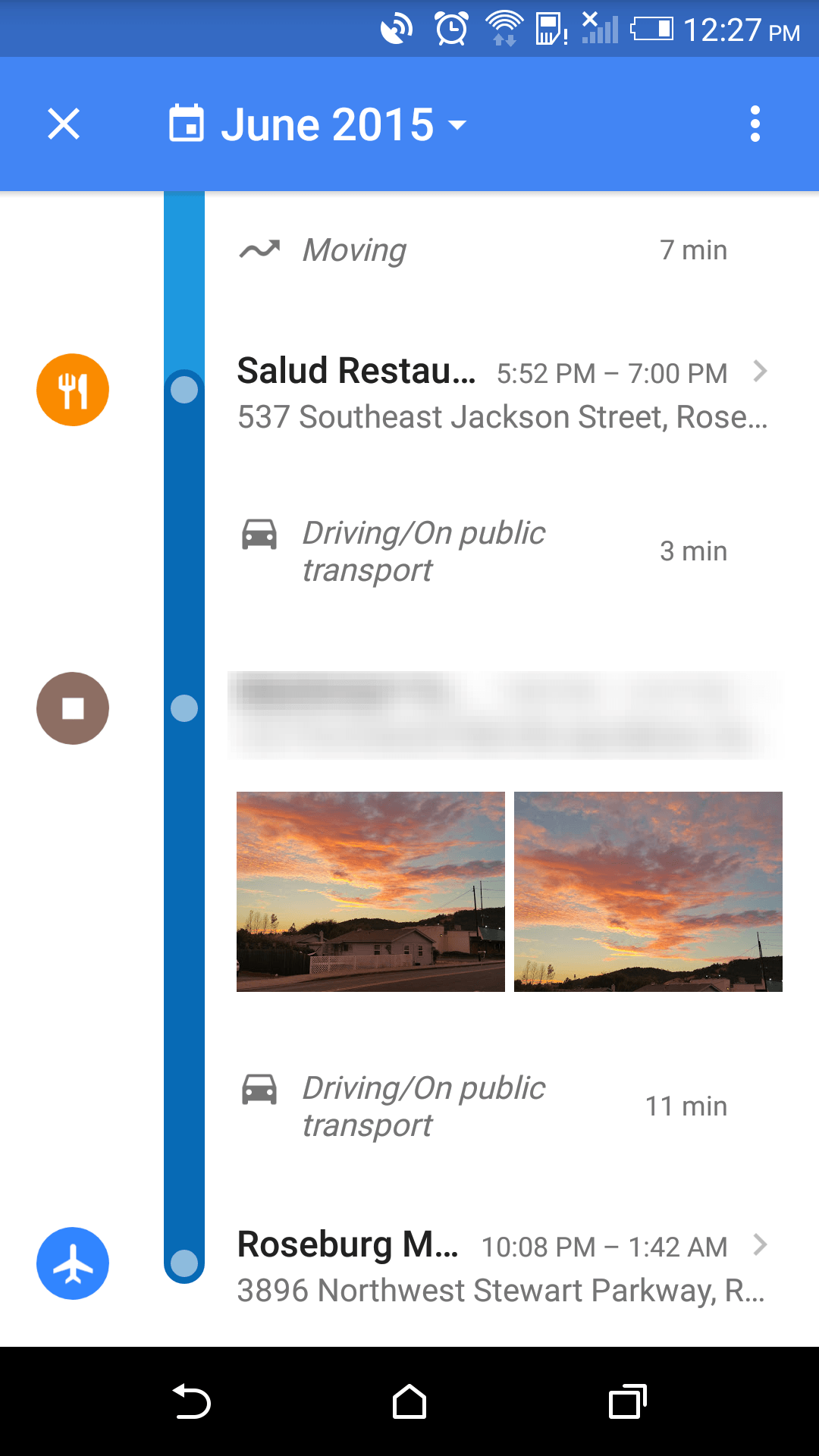Open the 11 min driving segment
This screenshot has height=1456, width=819.
click(x=482, y=1106)
